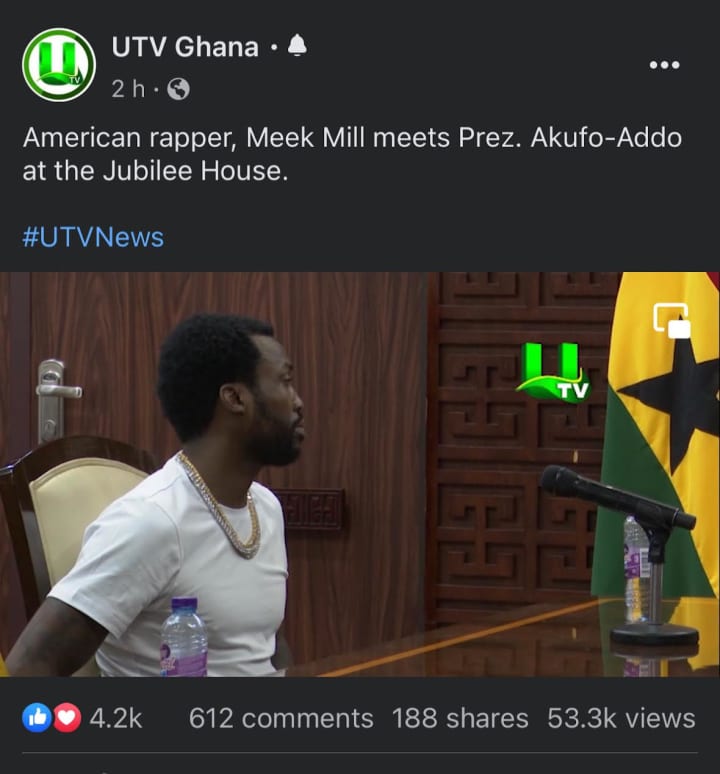The image size is (720, 774).
Task: View the 4.2k reactions on the post
Action: coord(84,718)
